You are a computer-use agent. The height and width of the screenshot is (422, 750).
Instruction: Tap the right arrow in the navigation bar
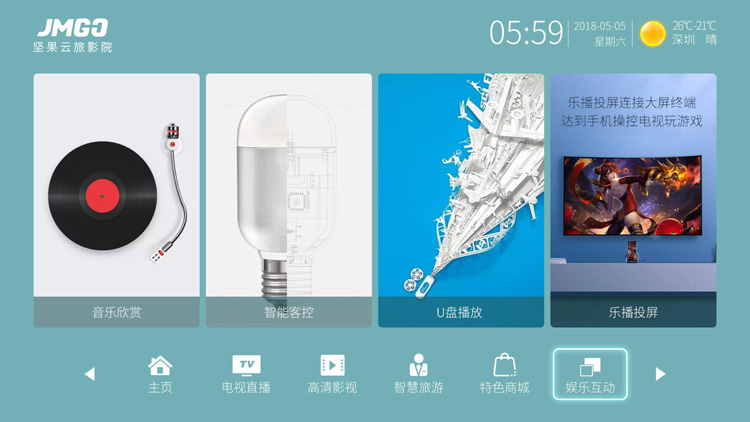tap(660, 374)
